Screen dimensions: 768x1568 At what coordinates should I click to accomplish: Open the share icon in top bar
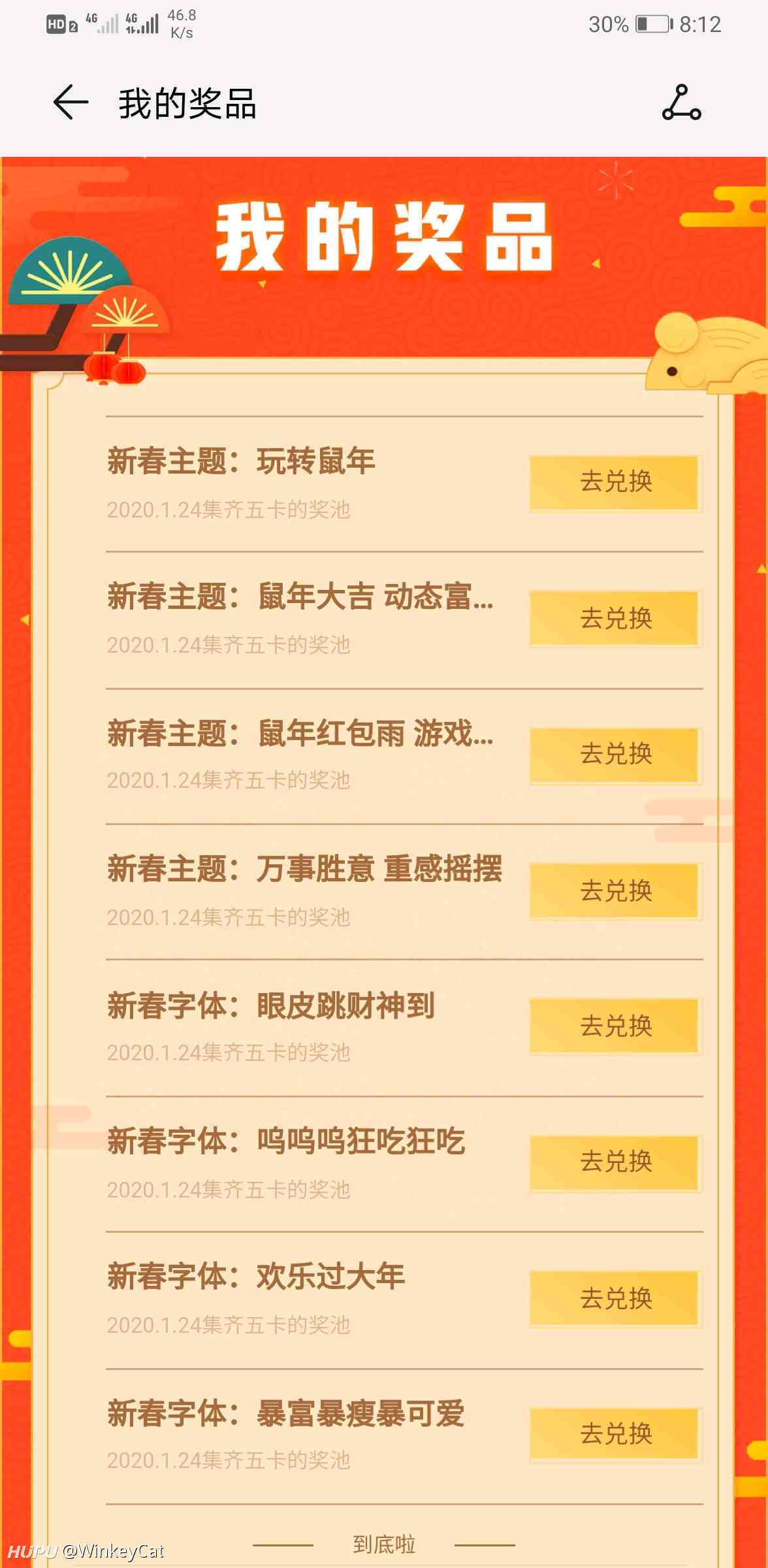pos(681,103)
